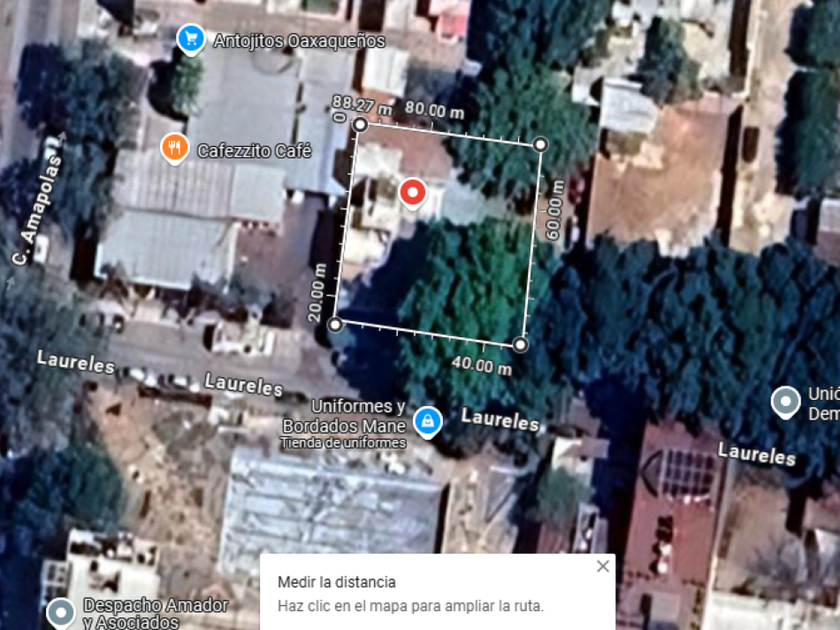Select Uniformes y Bordados Mane store pin

428,422
